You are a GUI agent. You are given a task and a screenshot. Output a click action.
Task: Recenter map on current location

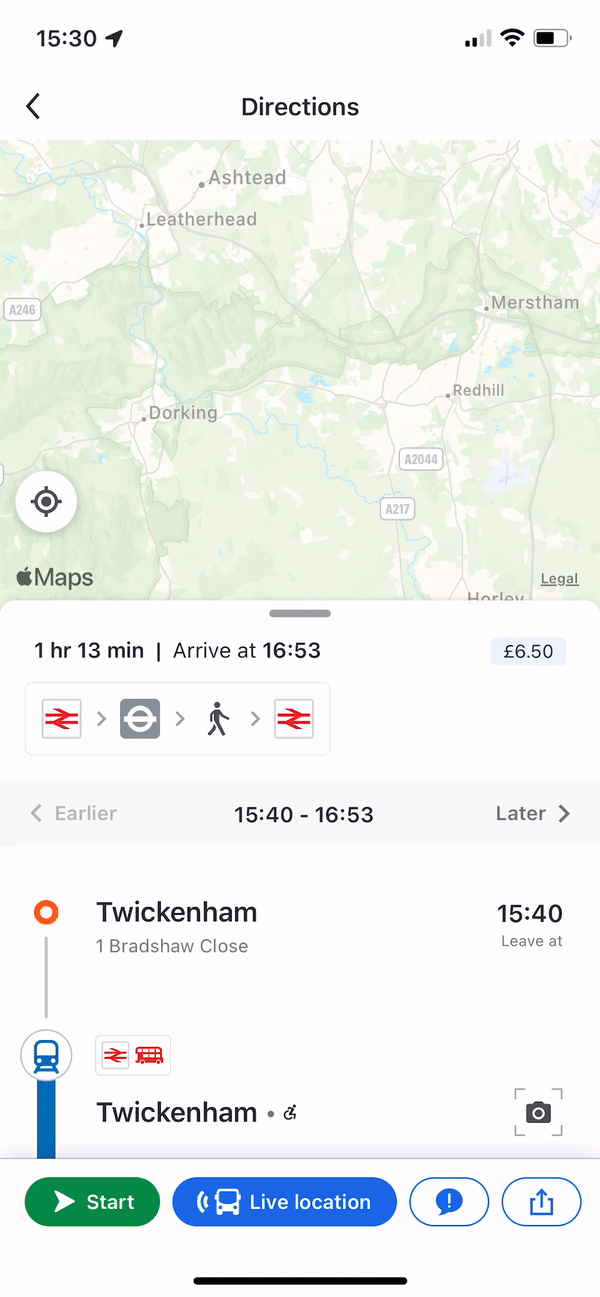pos(46,501)
